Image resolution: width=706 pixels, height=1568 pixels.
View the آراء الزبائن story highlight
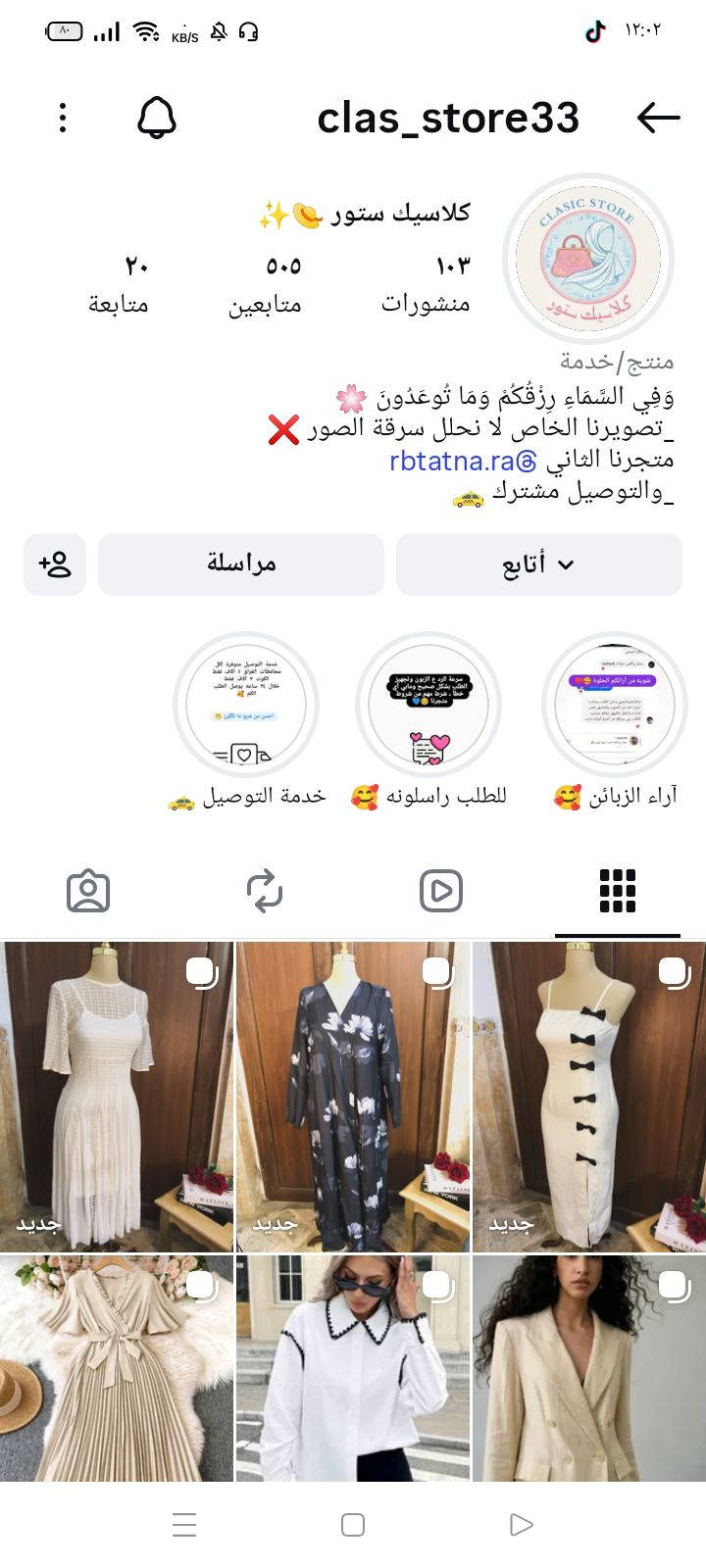tap(614, 706)
